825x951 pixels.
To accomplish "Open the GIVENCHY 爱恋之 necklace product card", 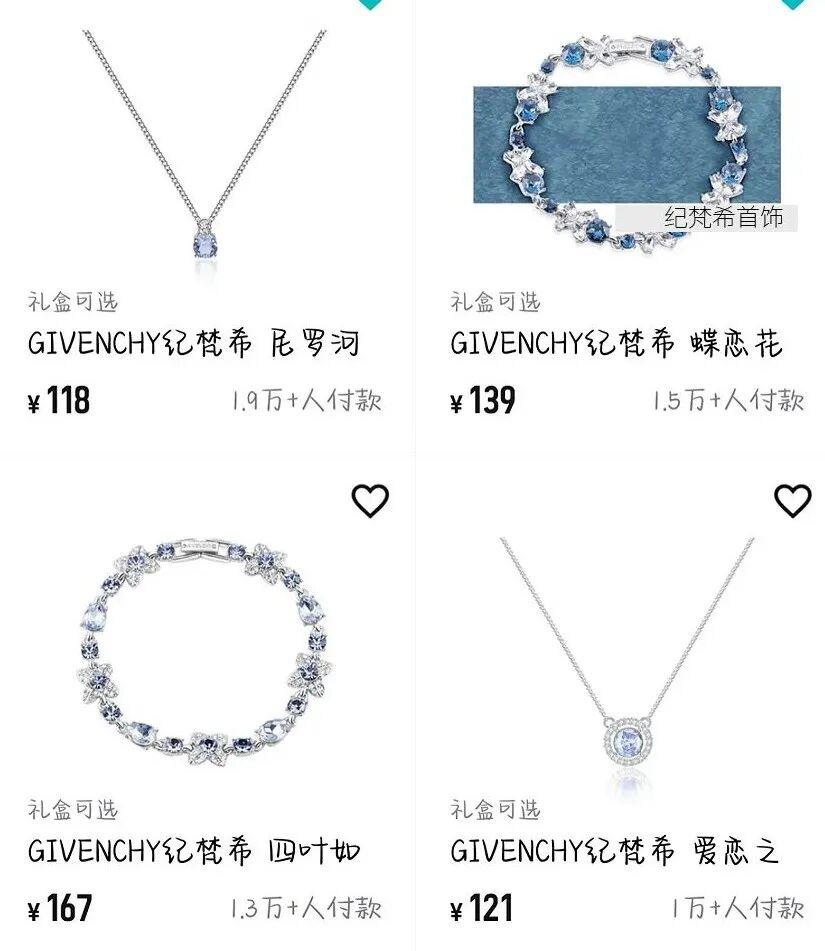I will point(627,660).
